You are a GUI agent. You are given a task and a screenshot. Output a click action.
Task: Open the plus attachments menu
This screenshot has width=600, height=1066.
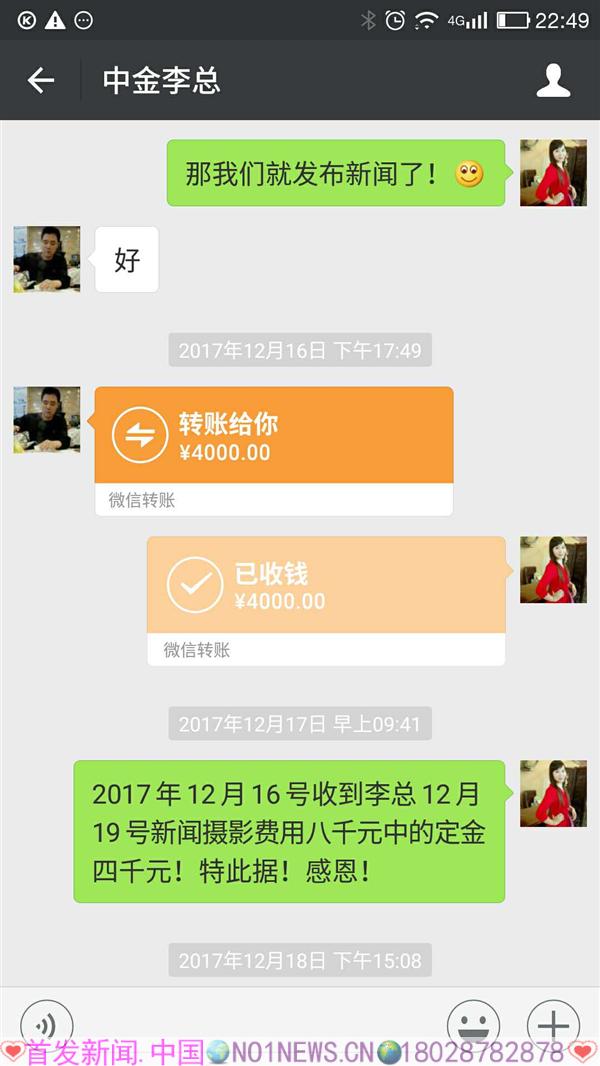tap(553, 1024)
